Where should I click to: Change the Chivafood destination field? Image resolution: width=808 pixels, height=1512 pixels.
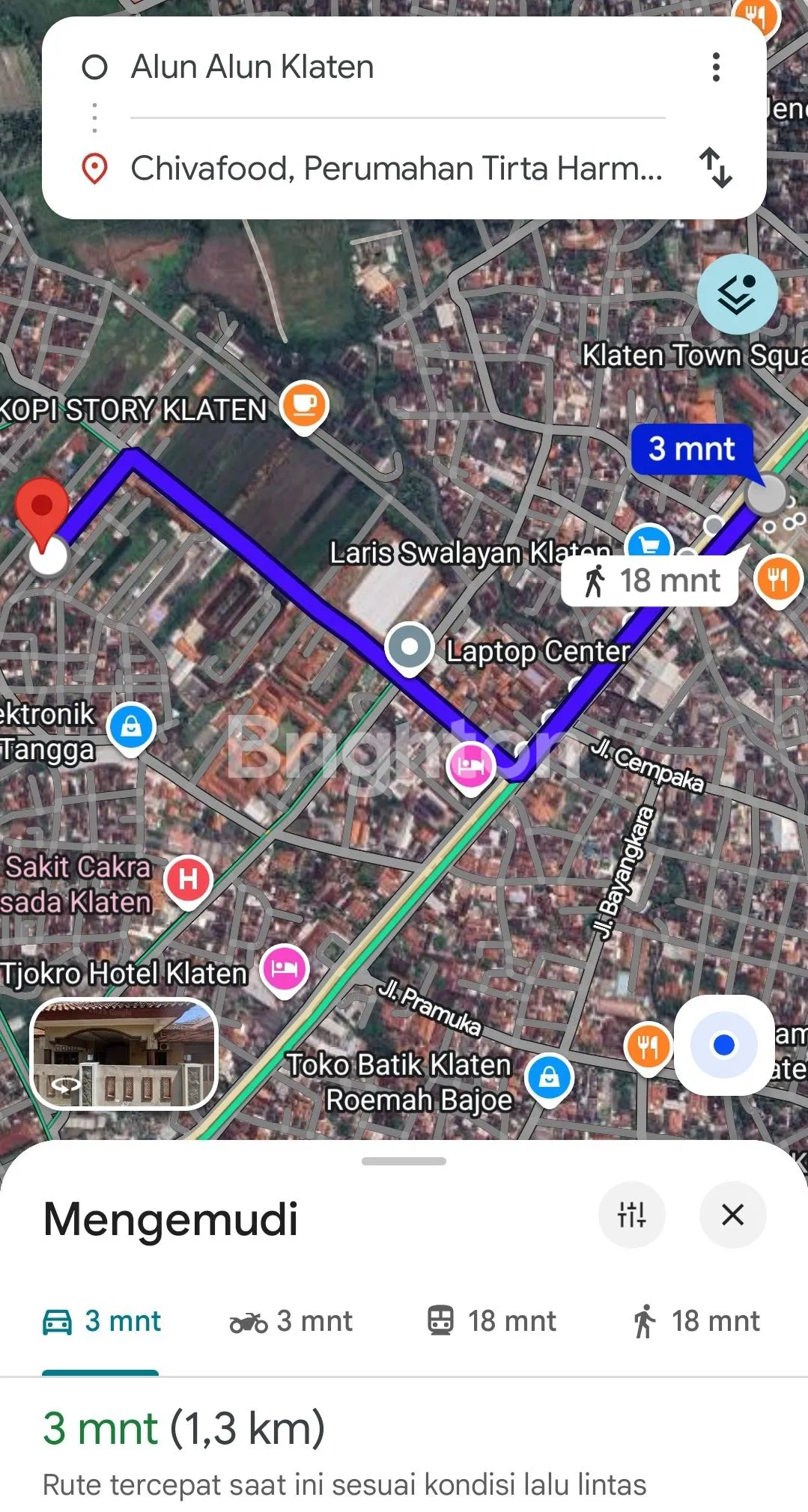tap(395, 168)
